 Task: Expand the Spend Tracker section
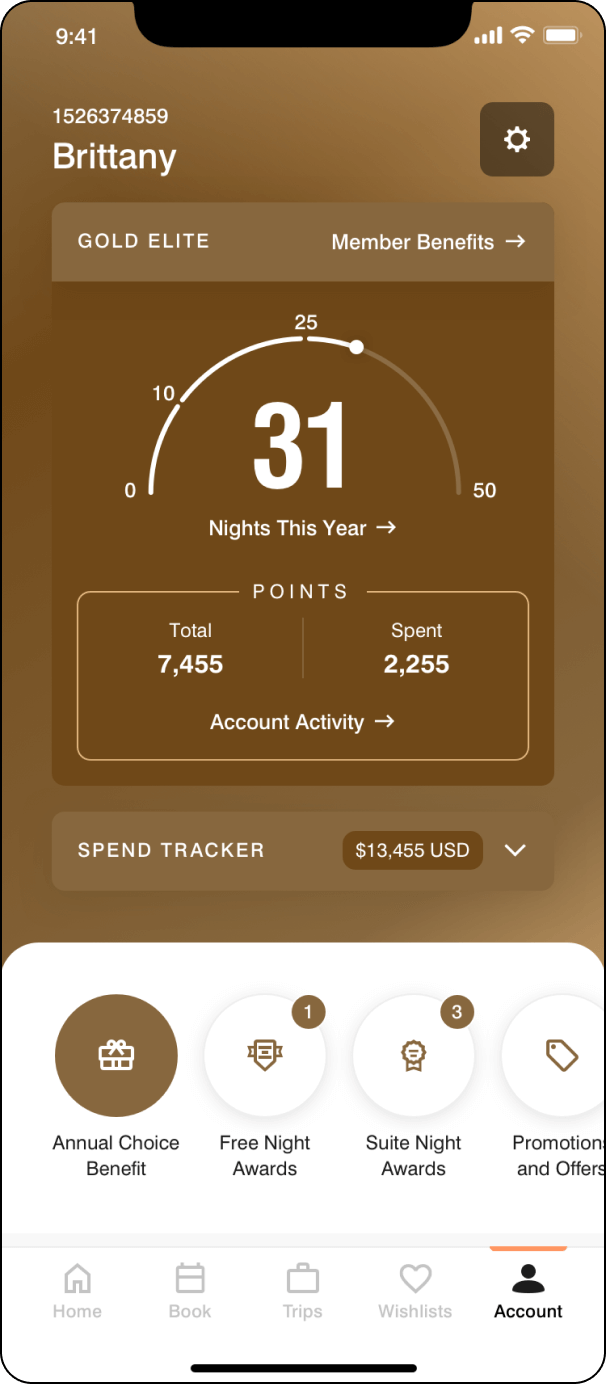[x=515, y=850]
